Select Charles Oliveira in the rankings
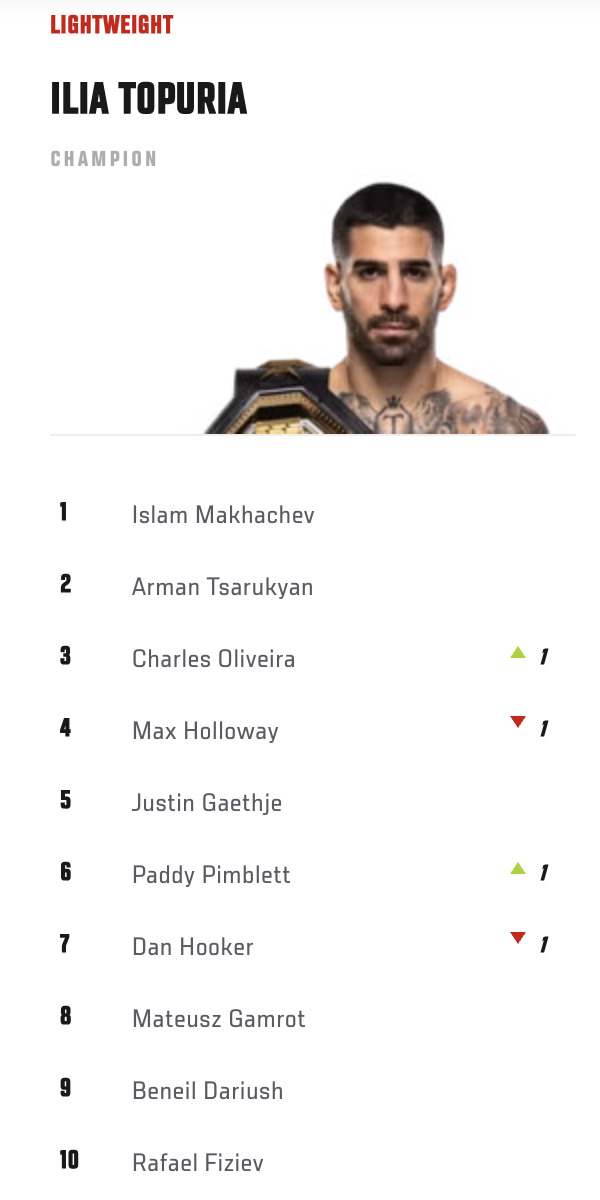This screenshot has height=1200, width=600. (x=213, y=659)
